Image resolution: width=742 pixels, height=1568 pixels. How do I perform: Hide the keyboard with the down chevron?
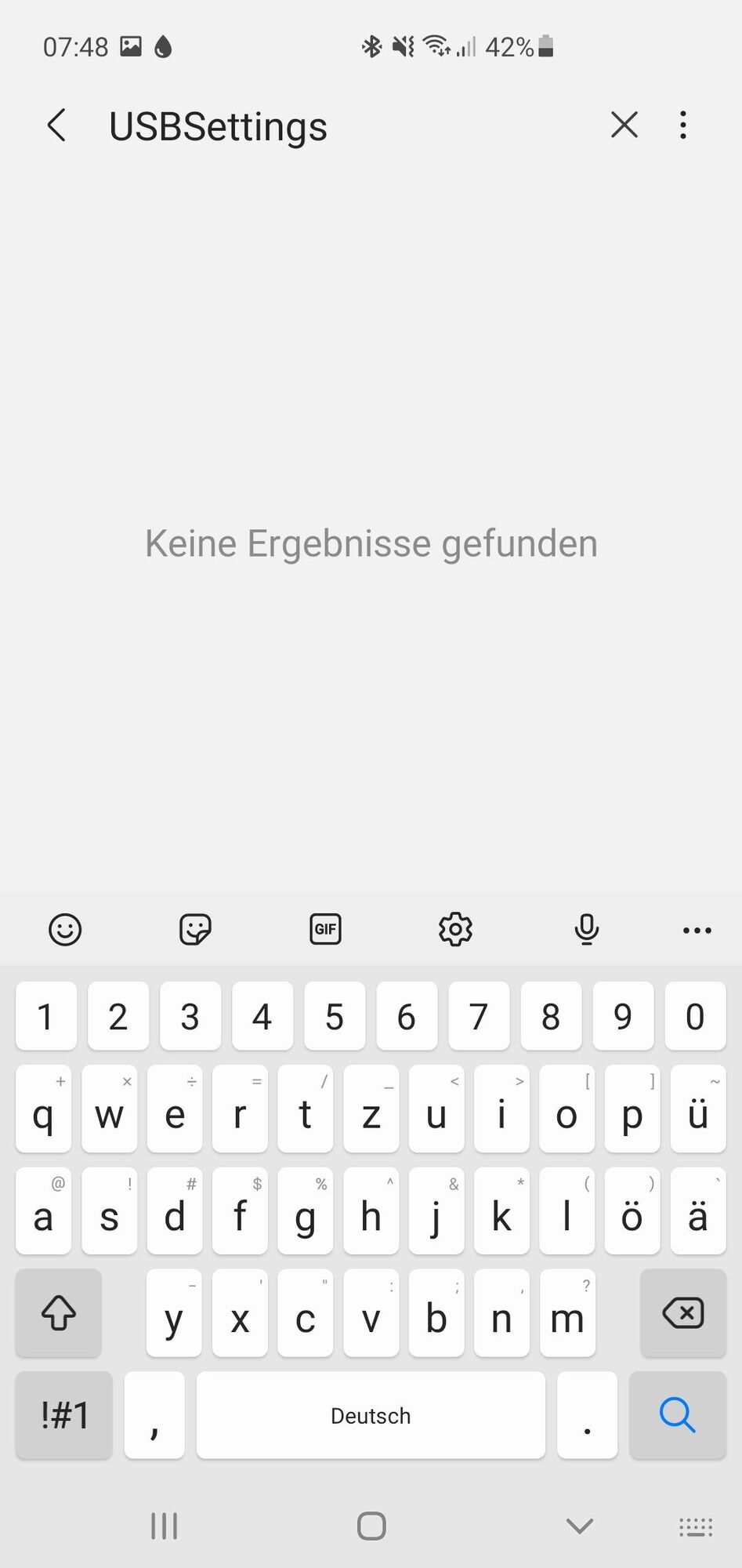[x=580, y=1526]
